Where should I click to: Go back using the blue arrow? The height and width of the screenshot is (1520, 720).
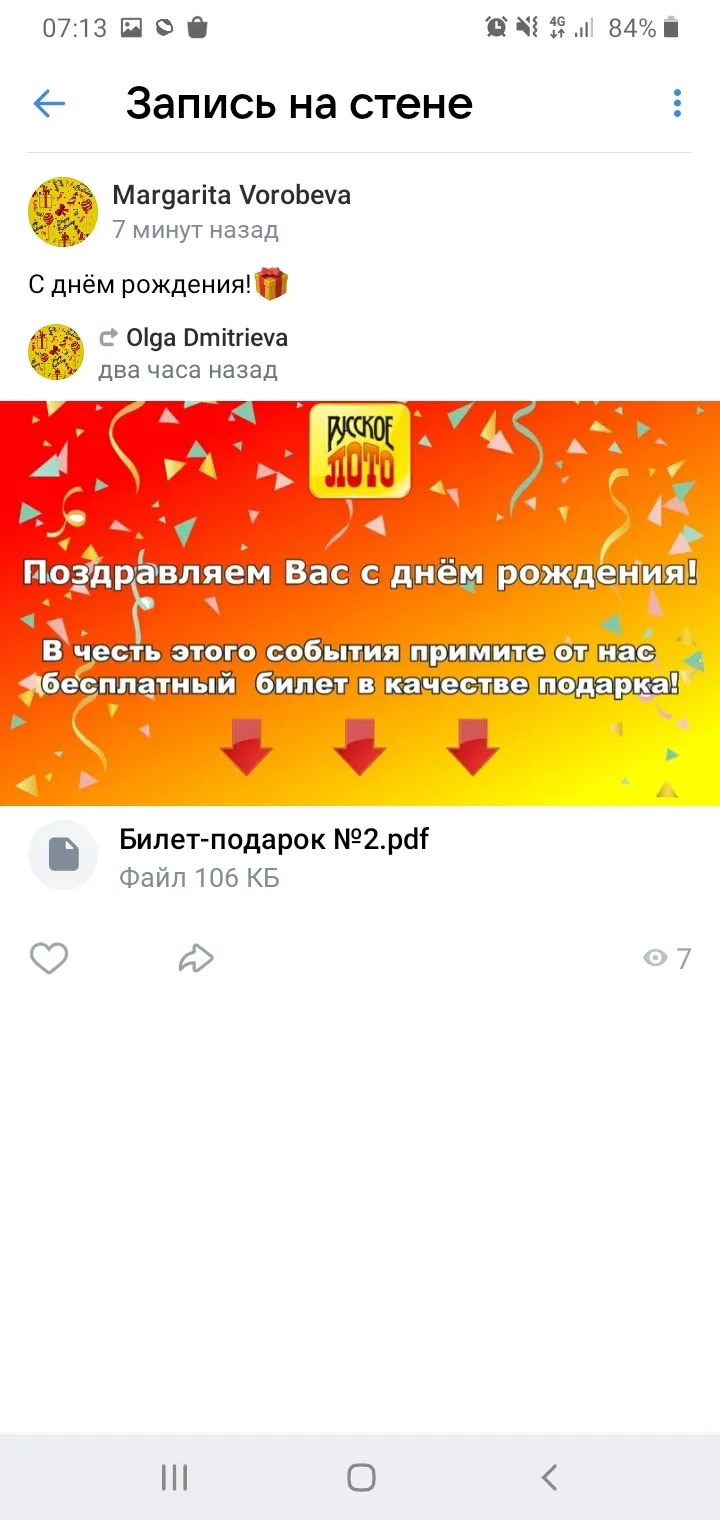(x=49, y=103)
